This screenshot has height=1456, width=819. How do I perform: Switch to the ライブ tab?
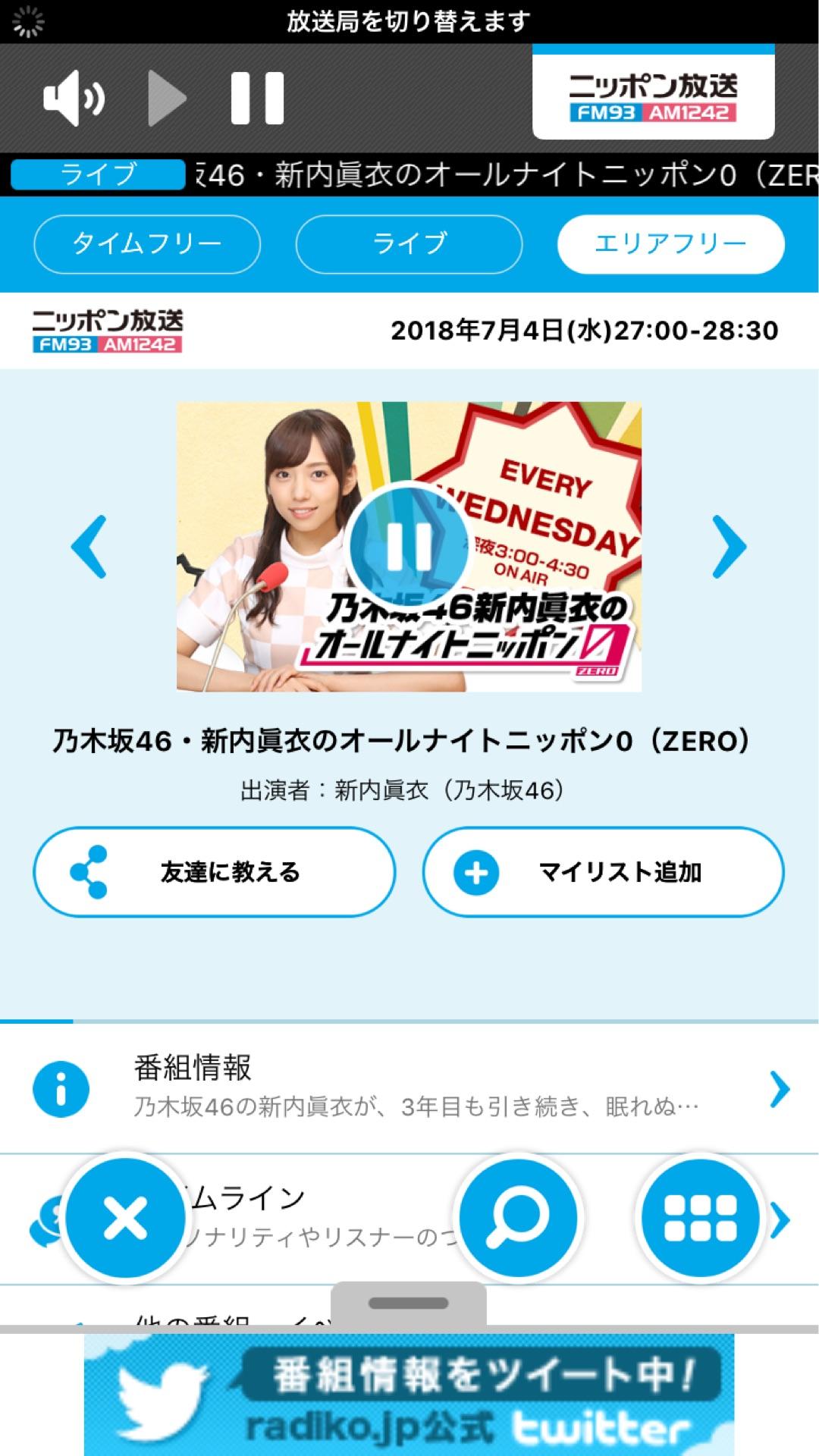(409, 244)
